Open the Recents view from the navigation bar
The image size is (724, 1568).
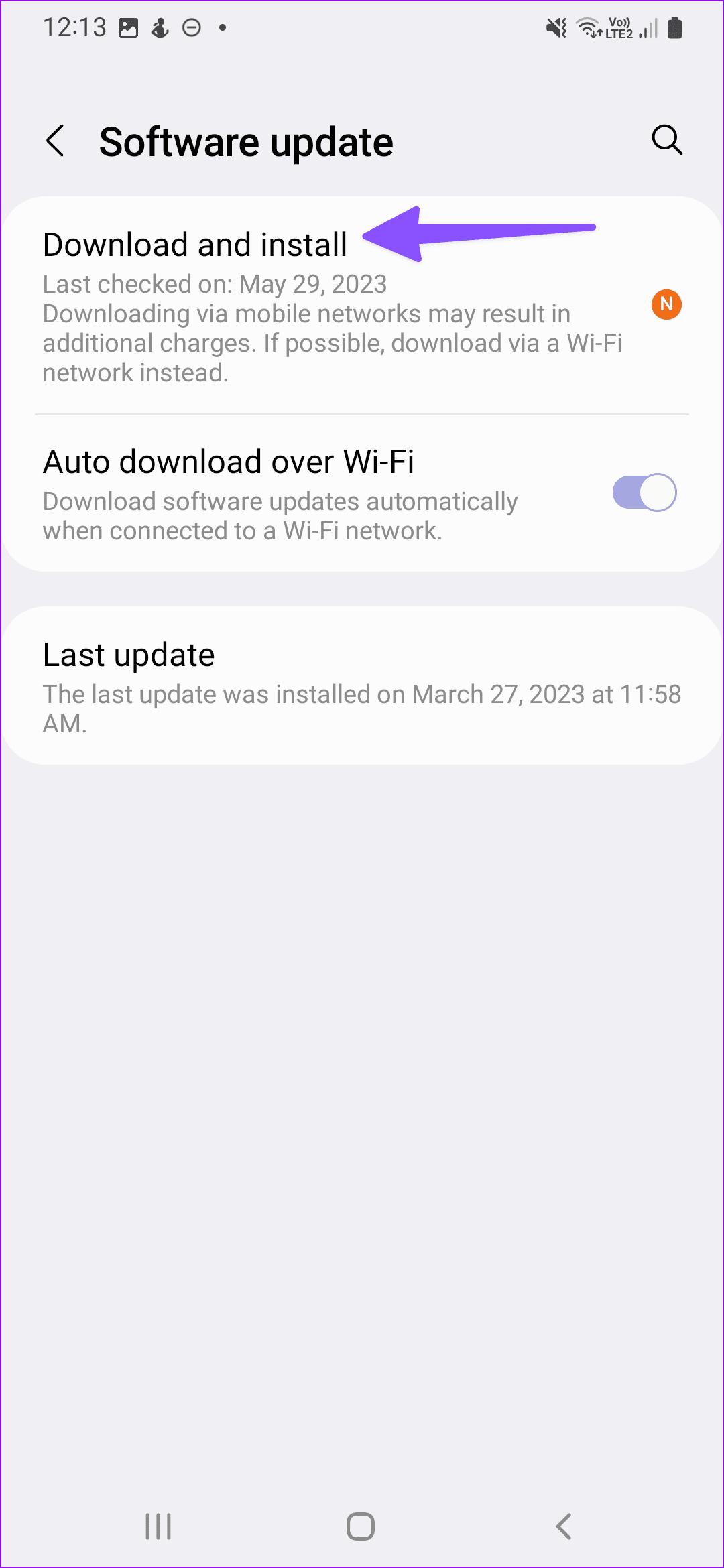pyautogui.click(x=158, y=1527)
